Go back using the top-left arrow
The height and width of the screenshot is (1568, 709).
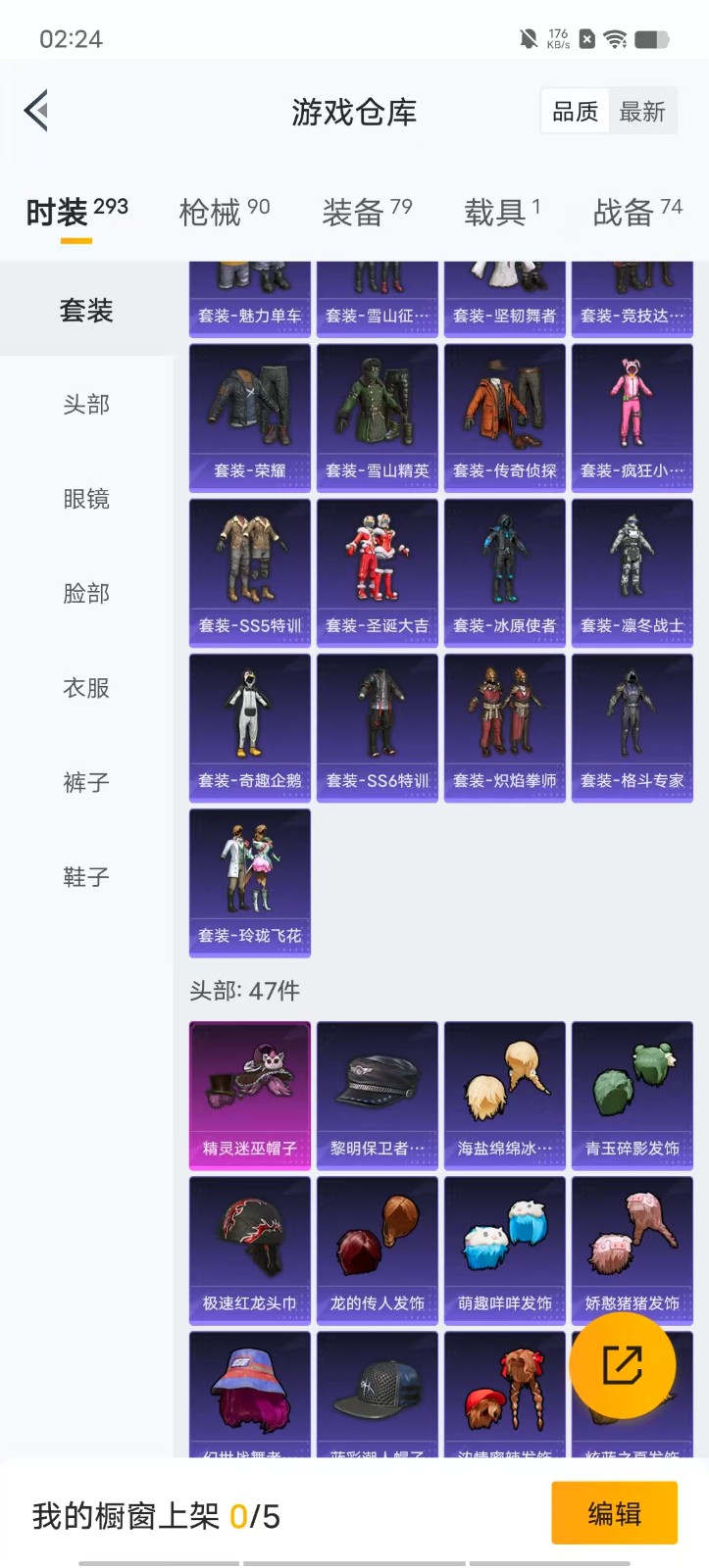point(37,111)
